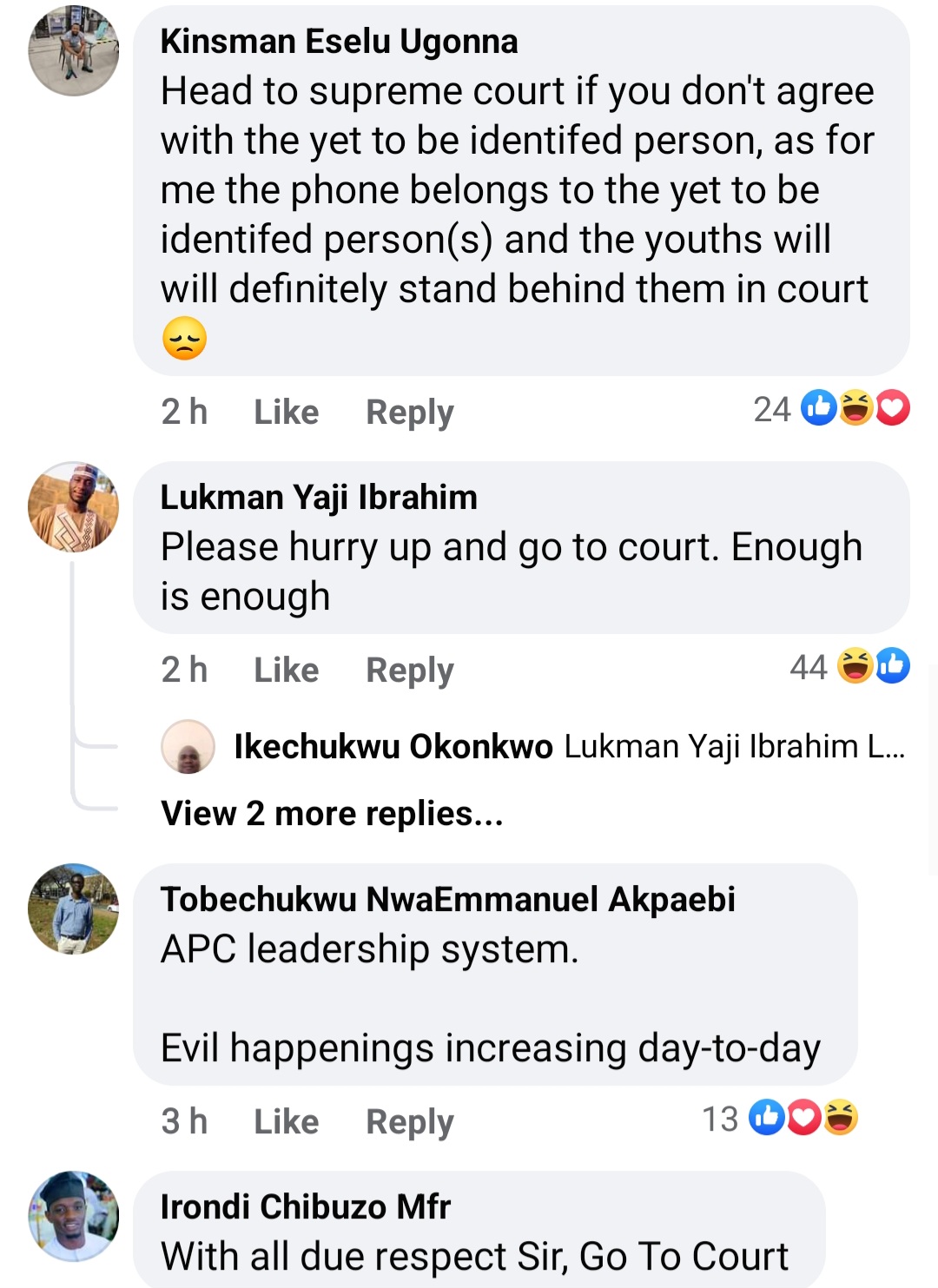
Task: Open Kinsman Eselu Ugonna's profile picture
Action: 74,50
